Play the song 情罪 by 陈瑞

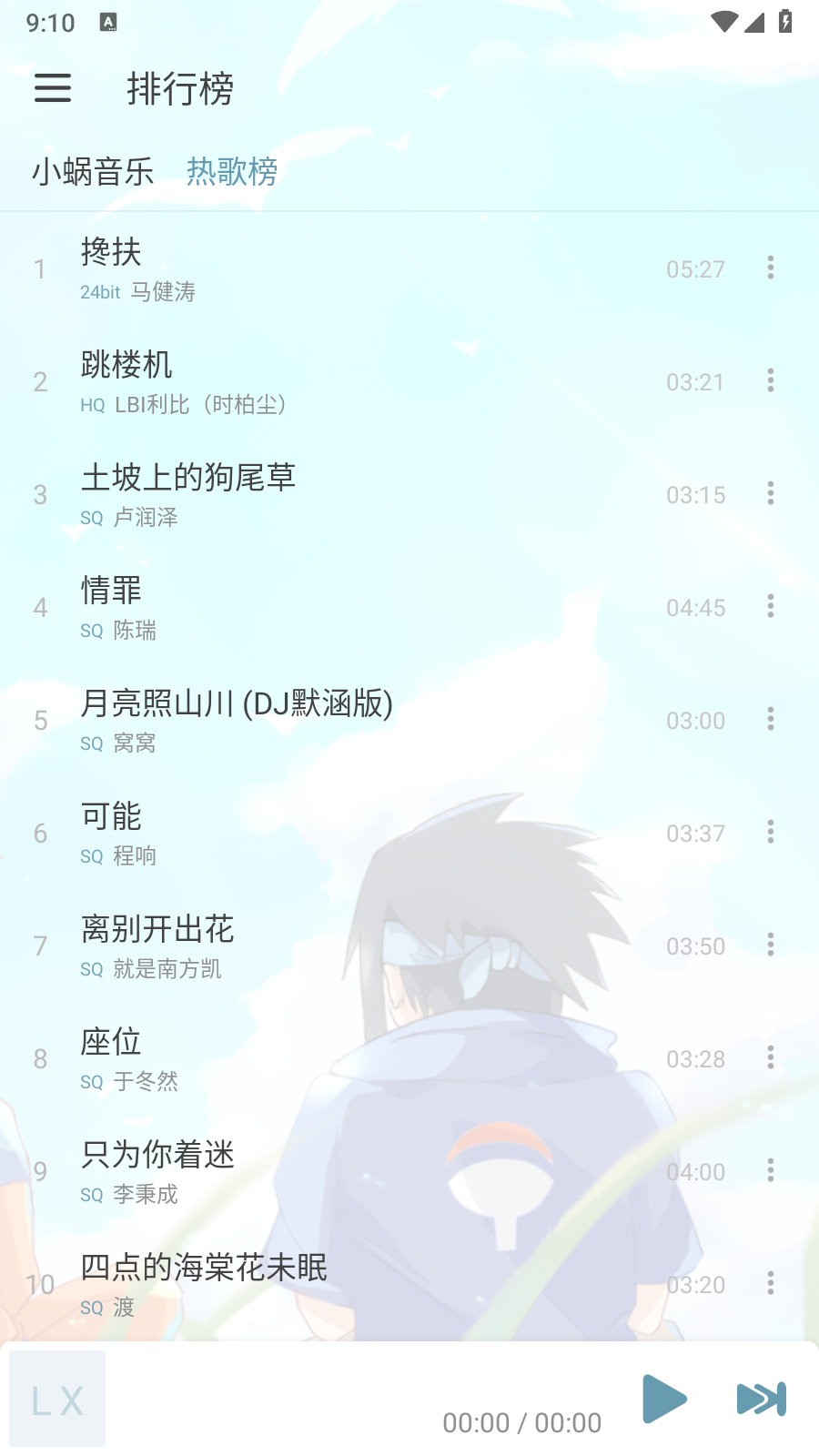(364, 608)
